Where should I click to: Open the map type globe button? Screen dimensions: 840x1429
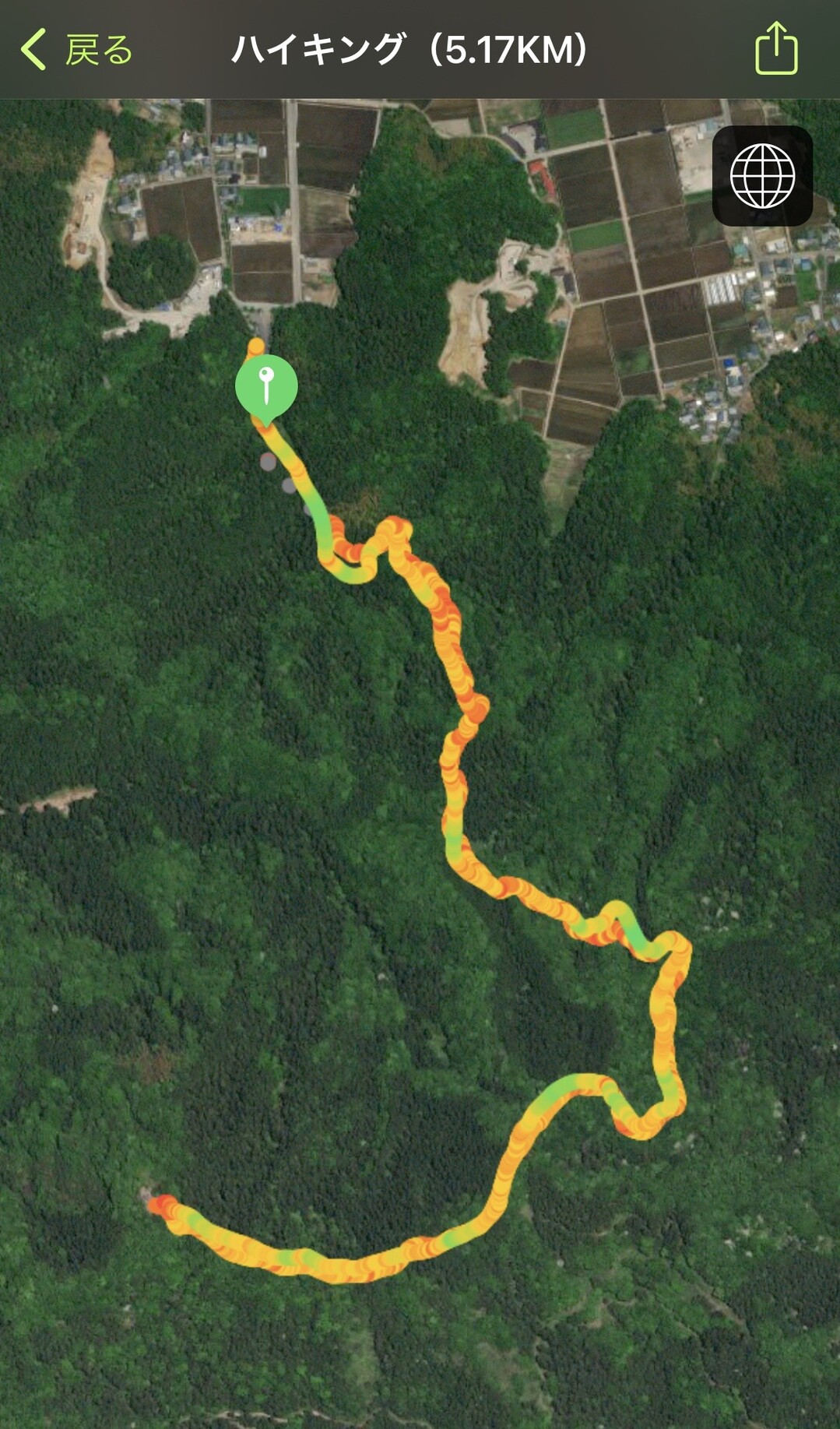762,176
